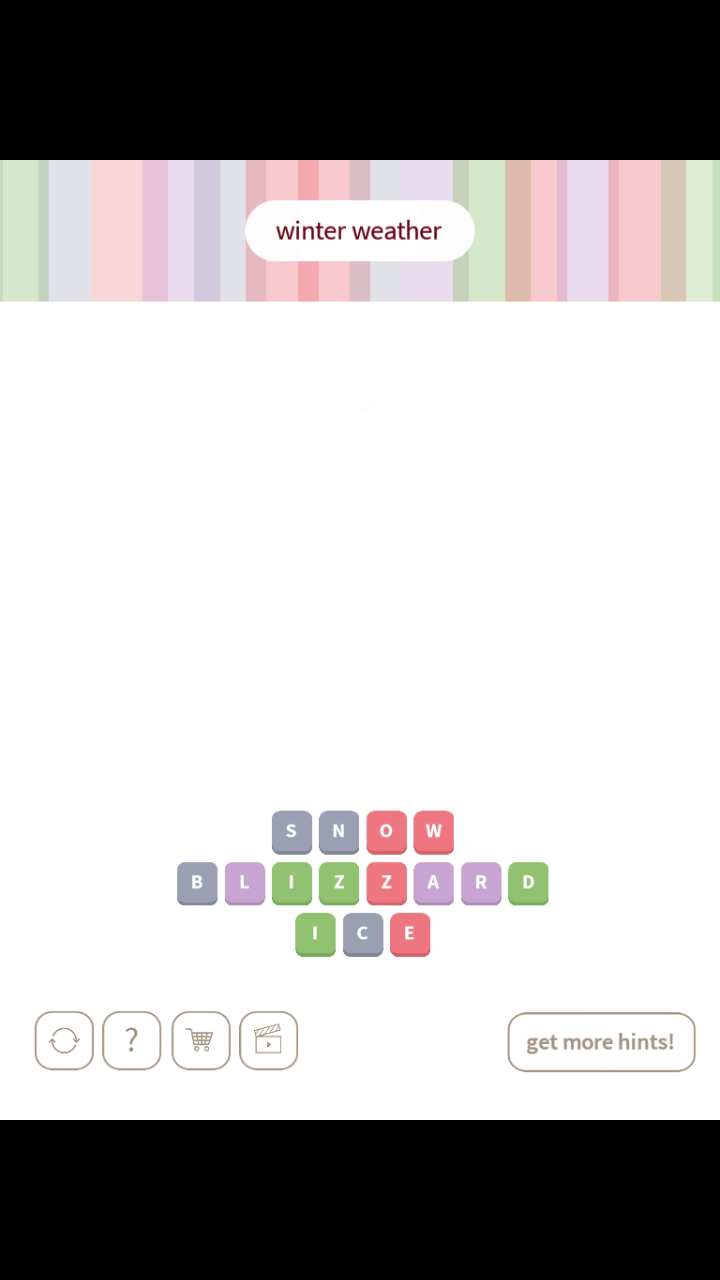Viewport: 720px width, 1280px height.
Task: Tap the get more hints button
Action: click(600, 1041)
